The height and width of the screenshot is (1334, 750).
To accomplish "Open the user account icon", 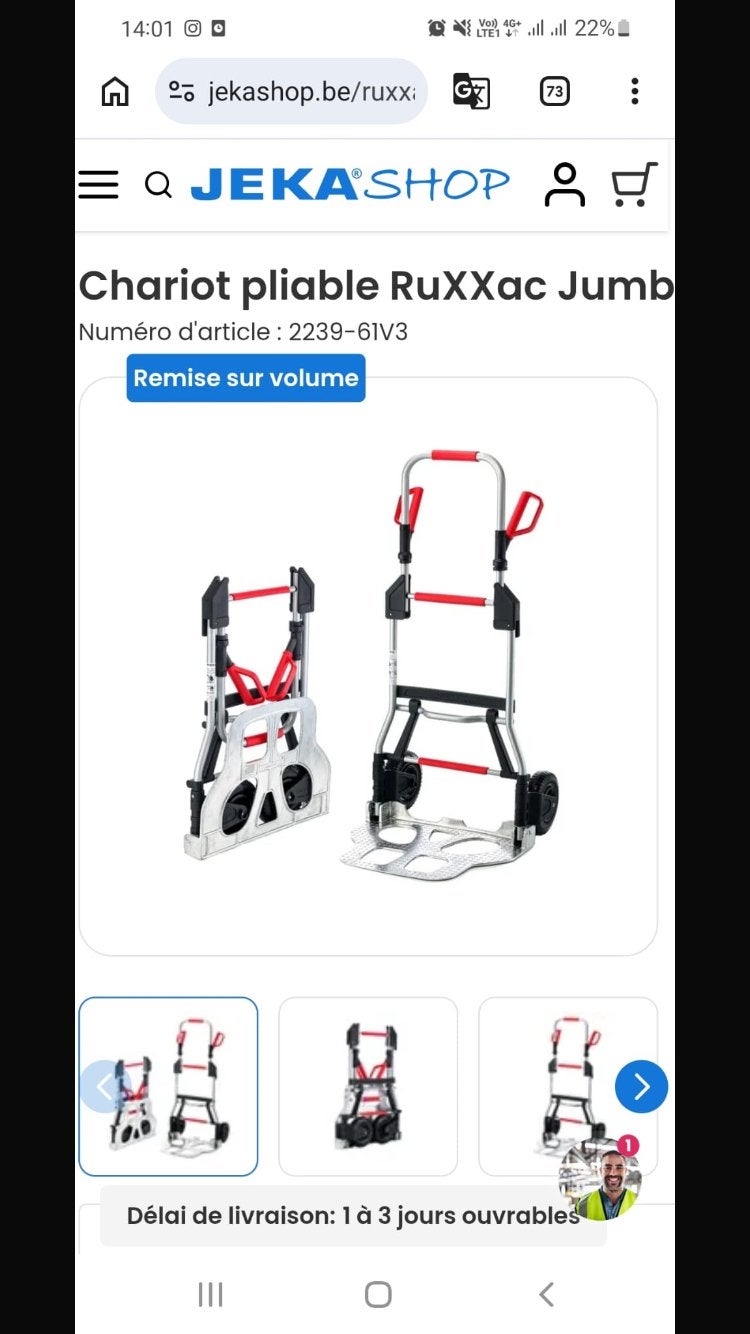I will (x=564, y=185).
